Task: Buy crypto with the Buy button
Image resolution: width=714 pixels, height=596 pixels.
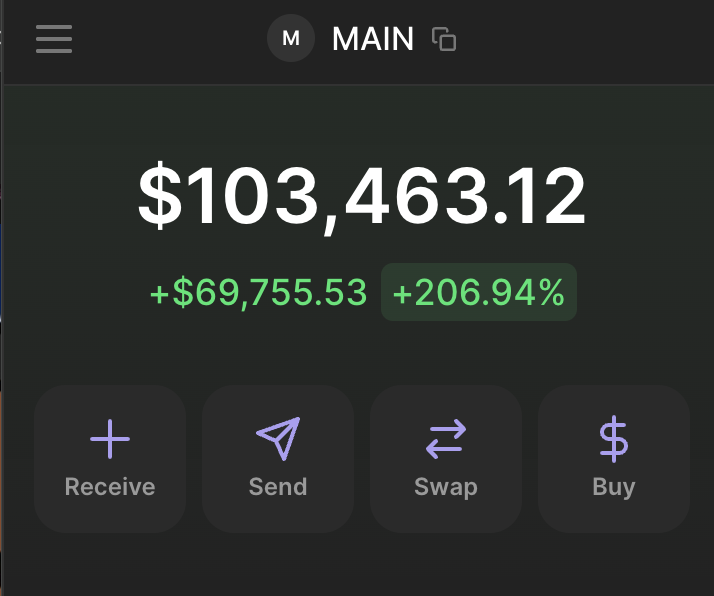Action: point(614,458)
